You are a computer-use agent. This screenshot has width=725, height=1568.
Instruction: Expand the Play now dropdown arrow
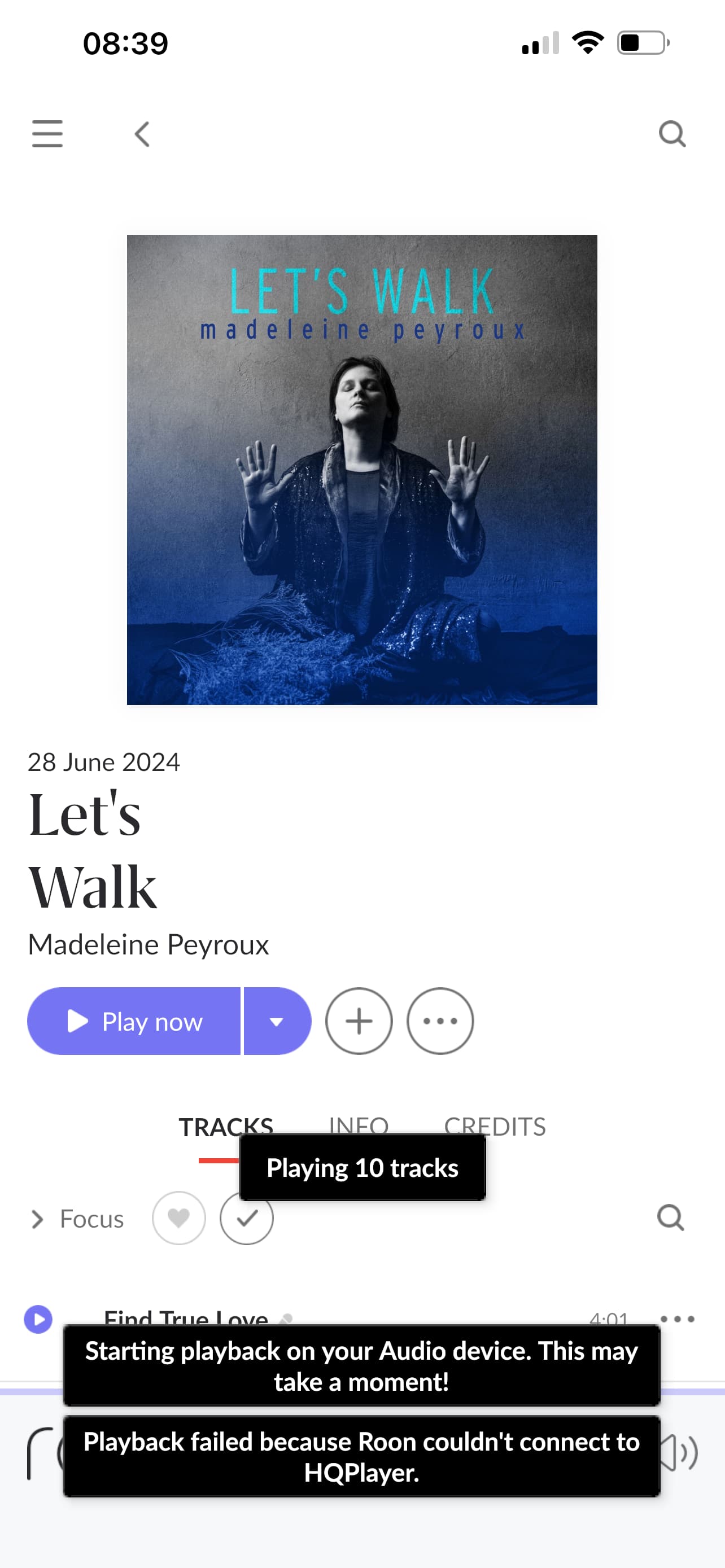pyautogui.click(x=277, y=1021)
